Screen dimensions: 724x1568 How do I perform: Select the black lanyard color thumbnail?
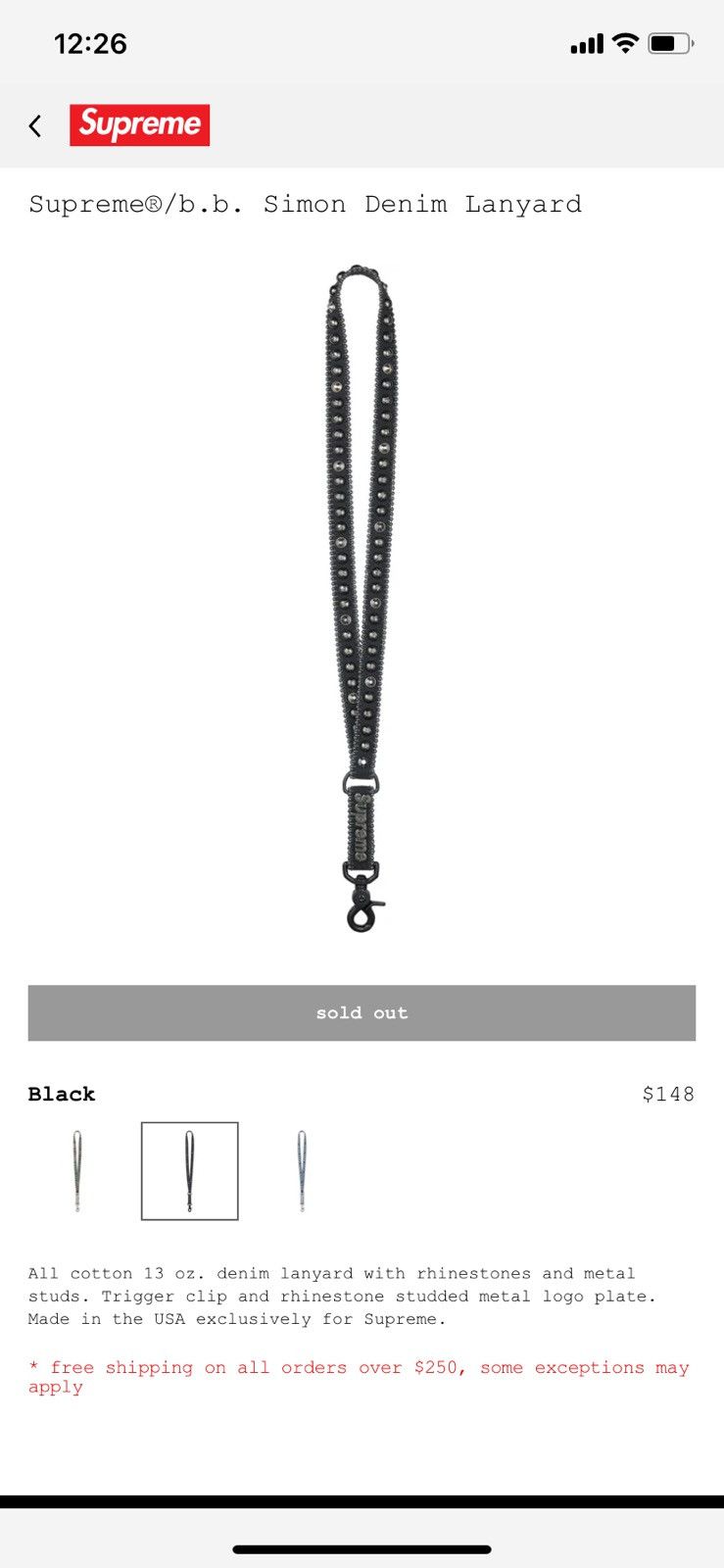tap(190, 1171)
